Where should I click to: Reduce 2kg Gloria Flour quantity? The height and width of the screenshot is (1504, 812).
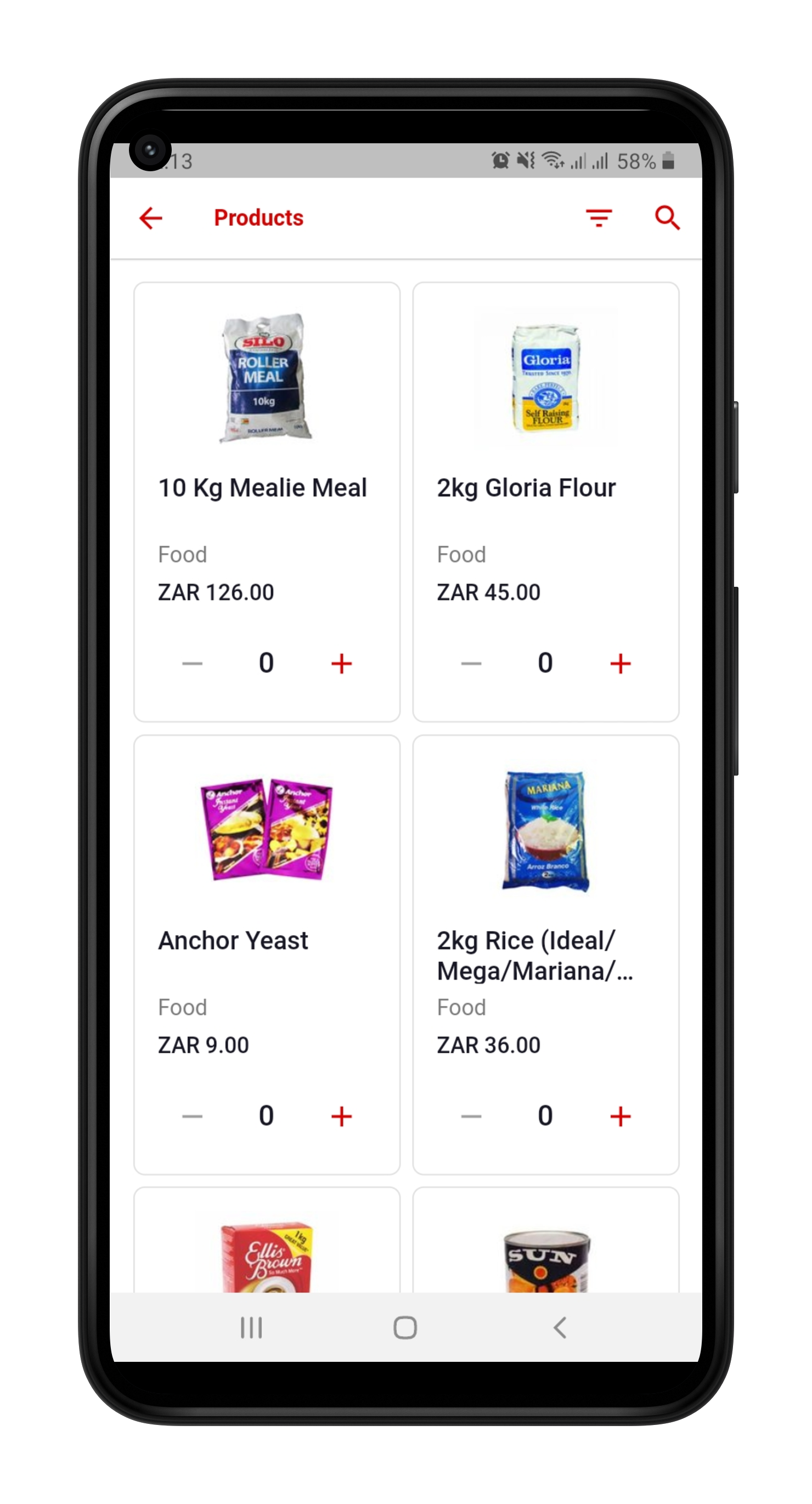coord(471,663)
